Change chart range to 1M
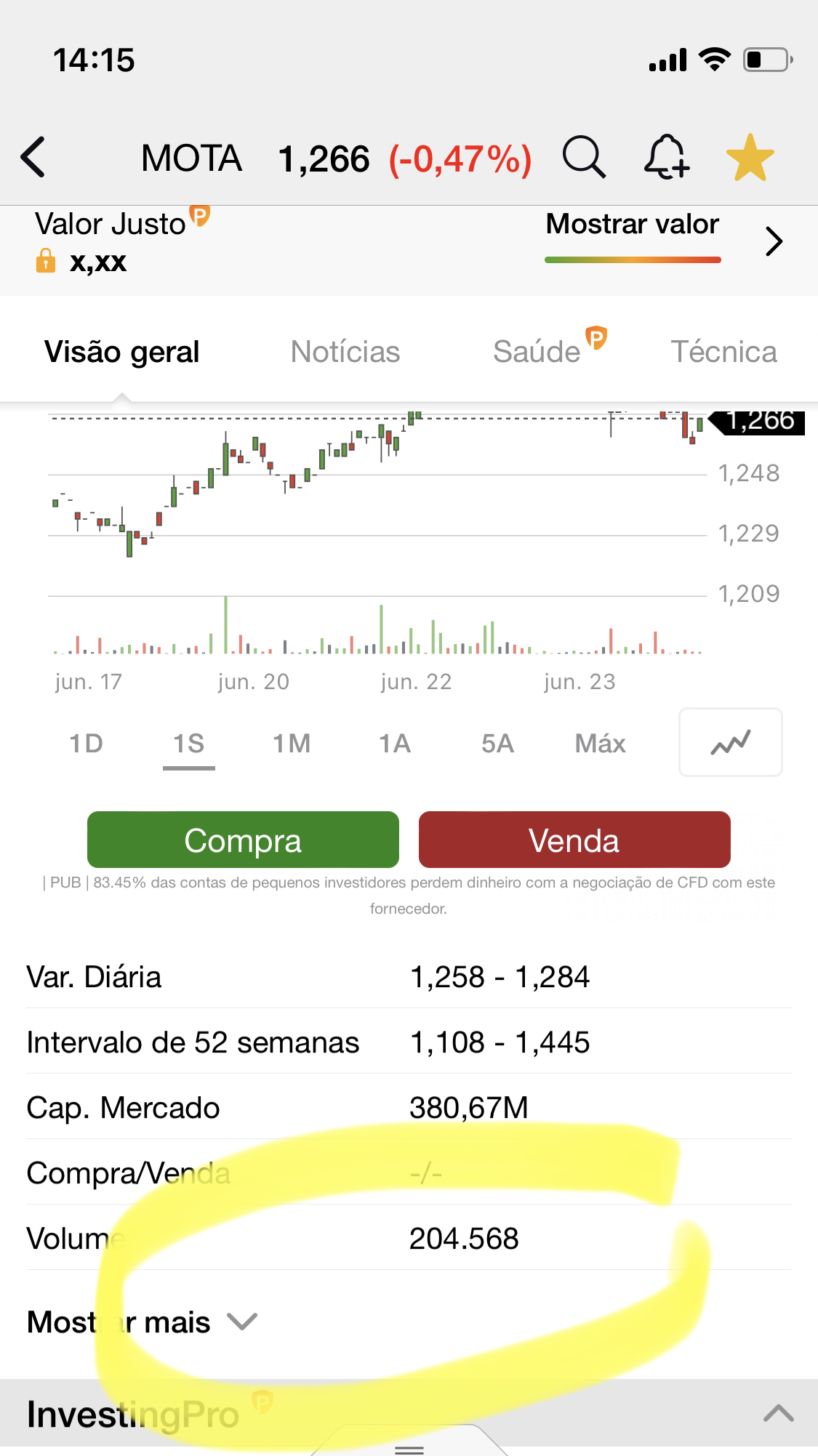The image size is (818, 1456). [x=292, y=743]
